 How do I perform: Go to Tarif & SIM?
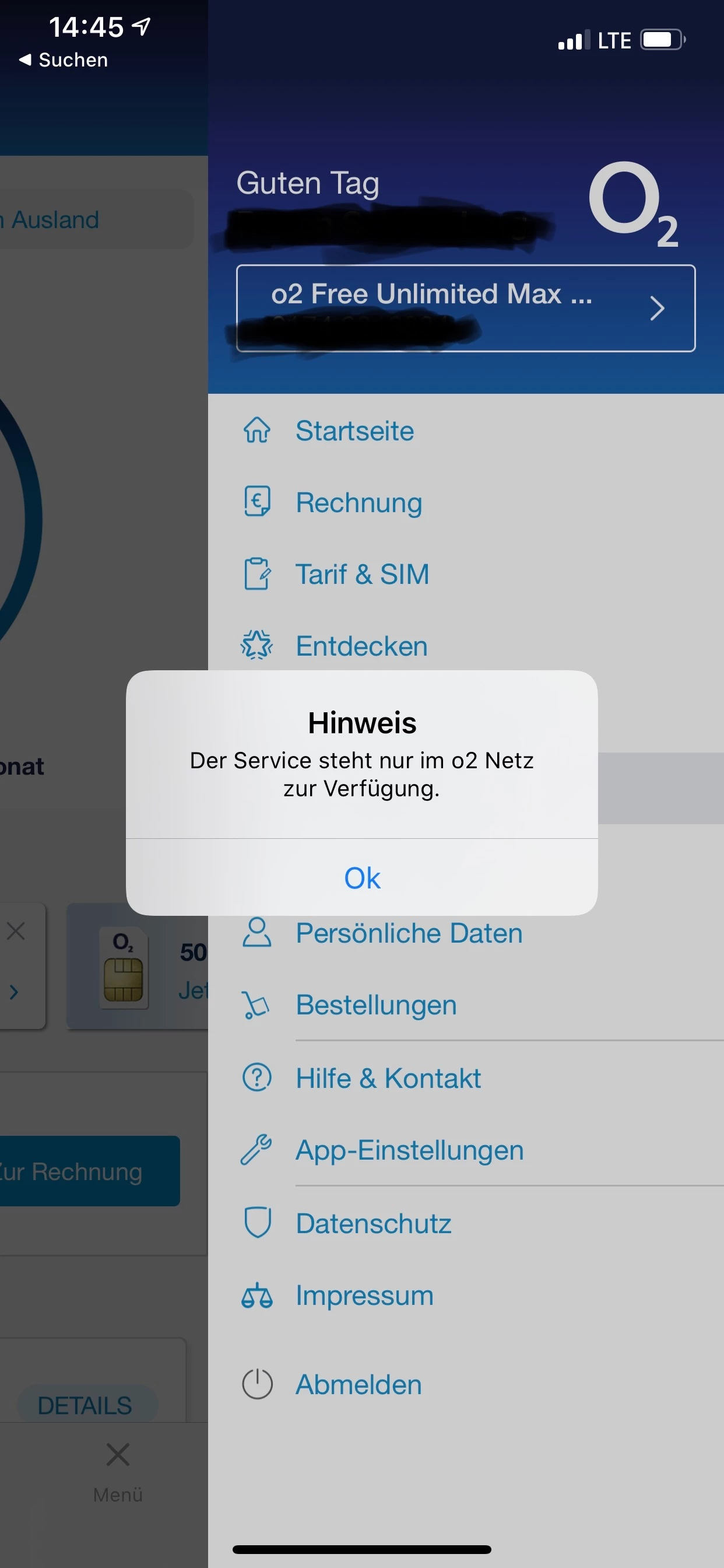pyautogui.click(x=362, y=574)
